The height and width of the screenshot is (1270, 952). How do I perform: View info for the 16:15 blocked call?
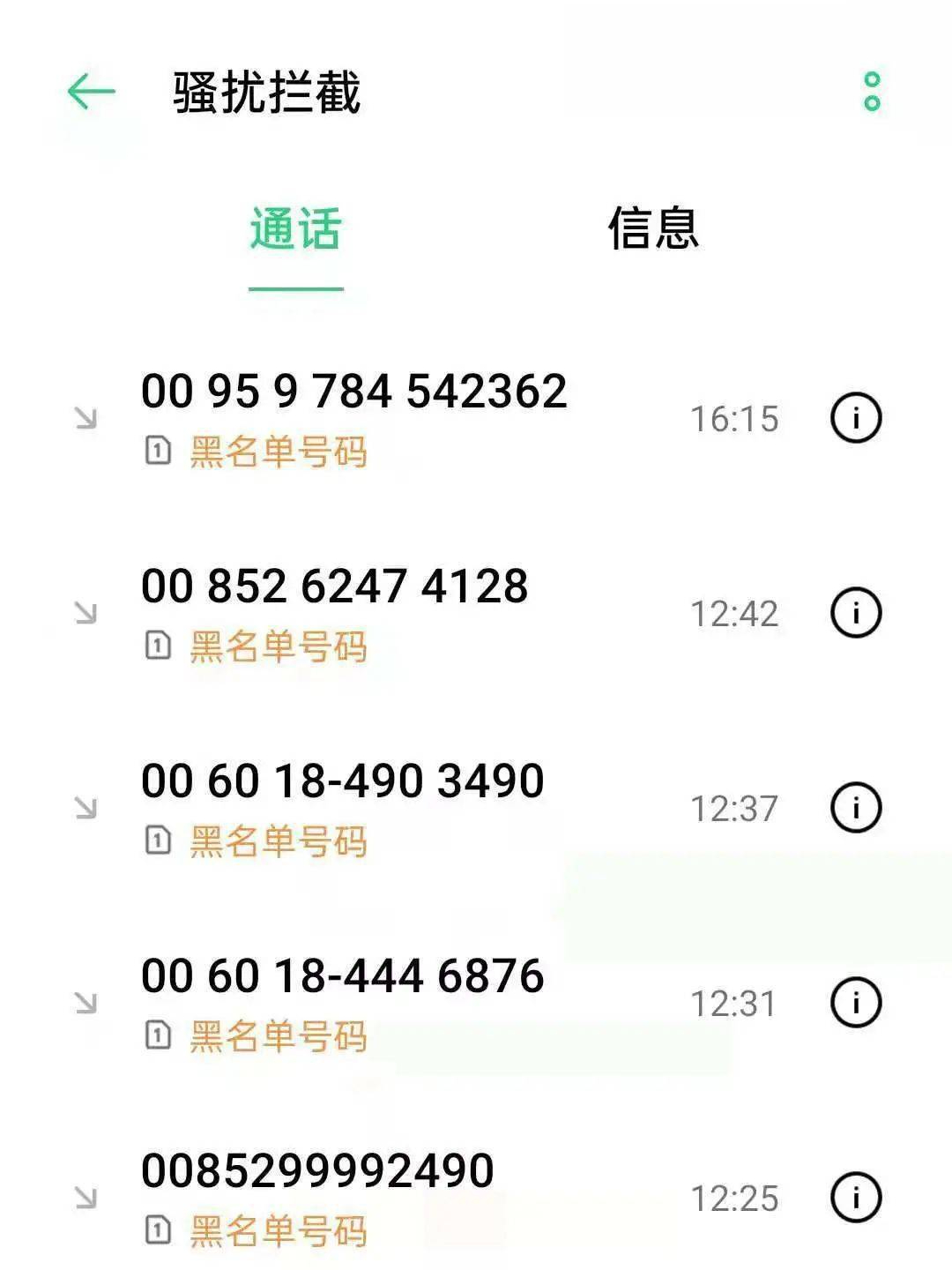[x=856, y=418]
